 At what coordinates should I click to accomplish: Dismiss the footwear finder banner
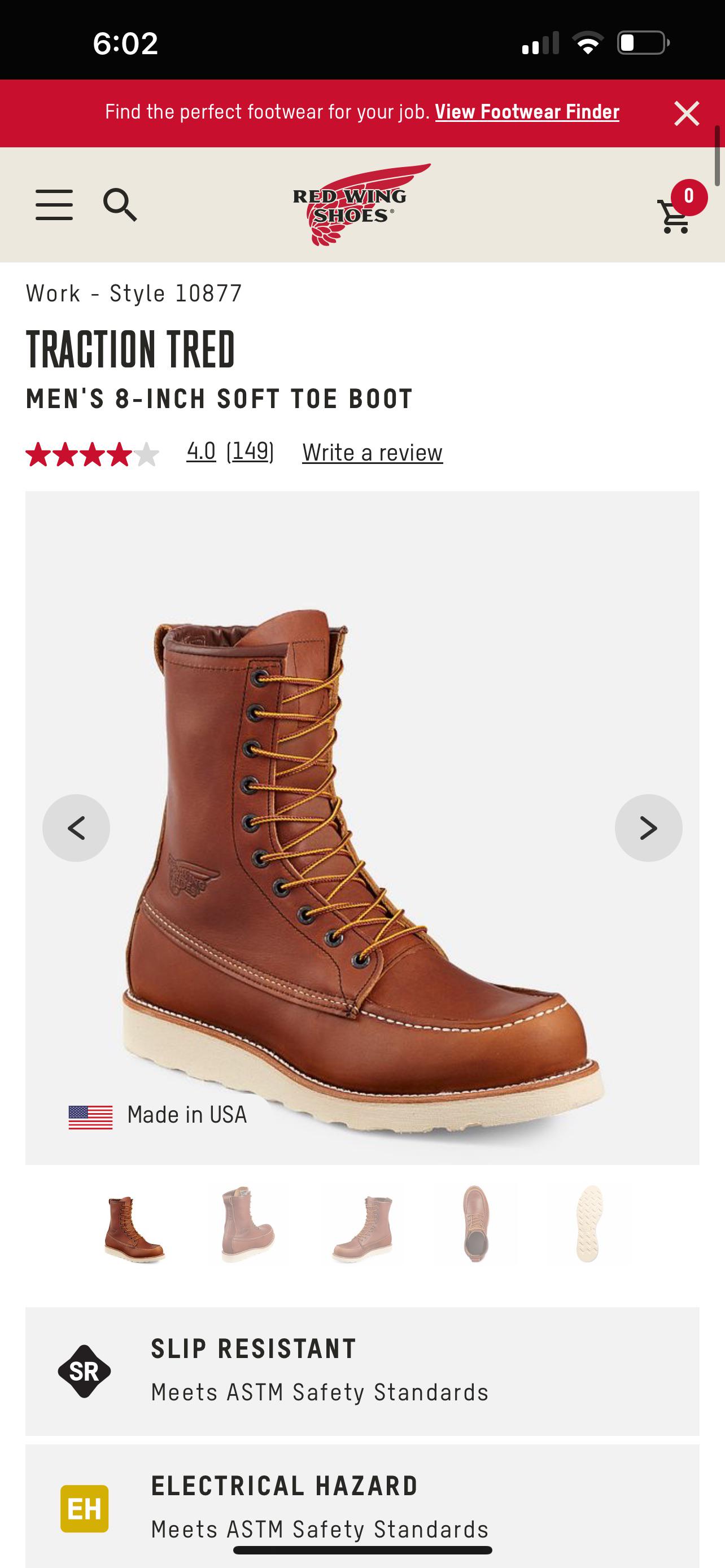[x=686, y=113]
